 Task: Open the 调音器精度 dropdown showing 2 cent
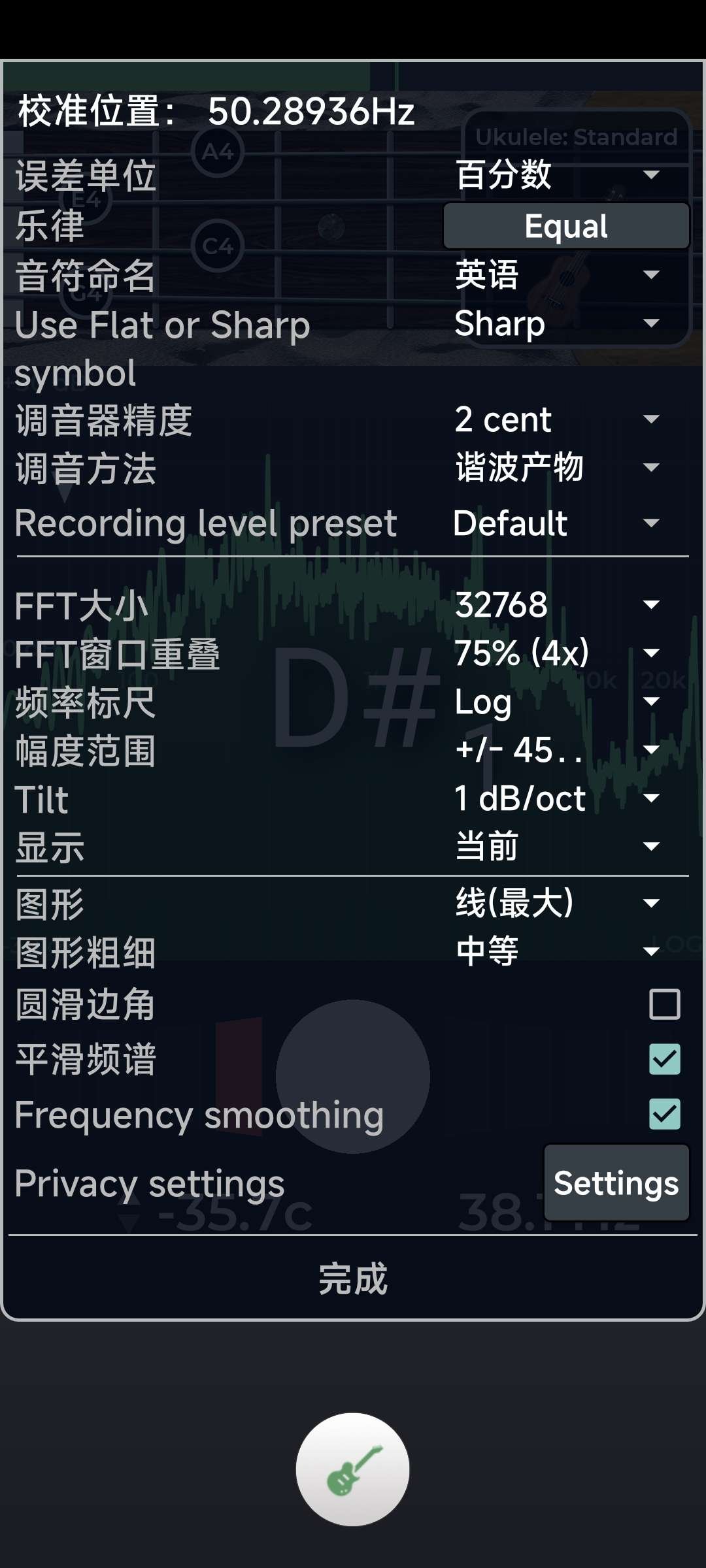pos(559,419)
